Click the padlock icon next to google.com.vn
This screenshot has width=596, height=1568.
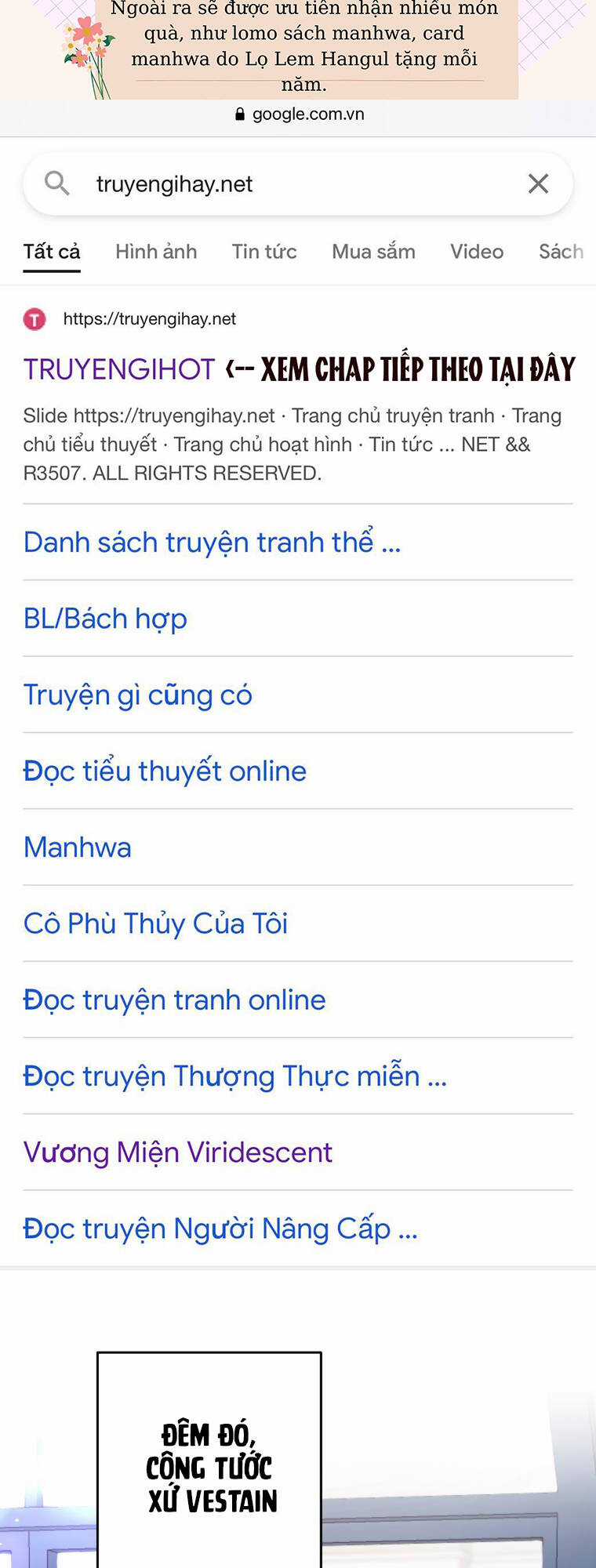coord(238,113)
